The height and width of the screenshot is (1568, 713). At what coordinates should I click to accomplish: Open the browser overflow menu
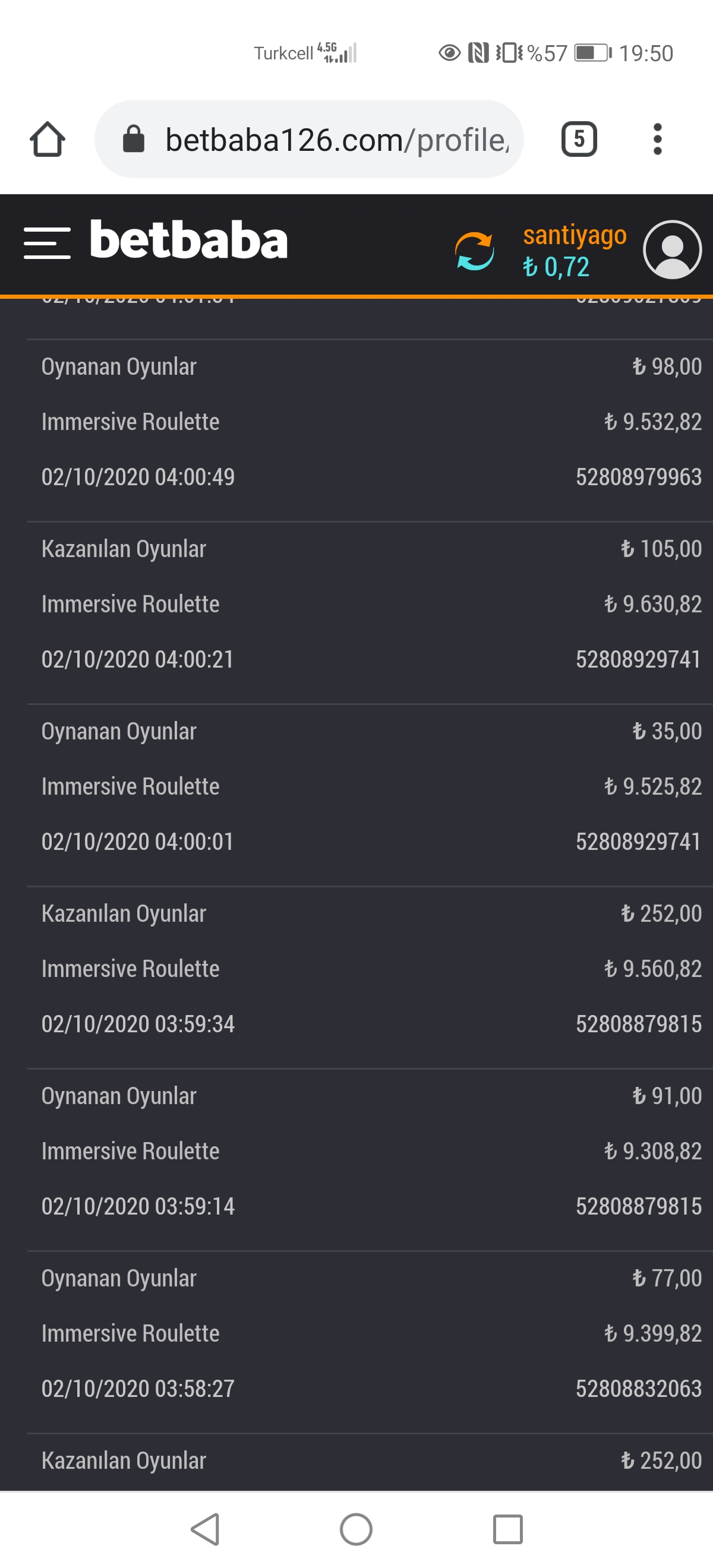click(657, 140)
